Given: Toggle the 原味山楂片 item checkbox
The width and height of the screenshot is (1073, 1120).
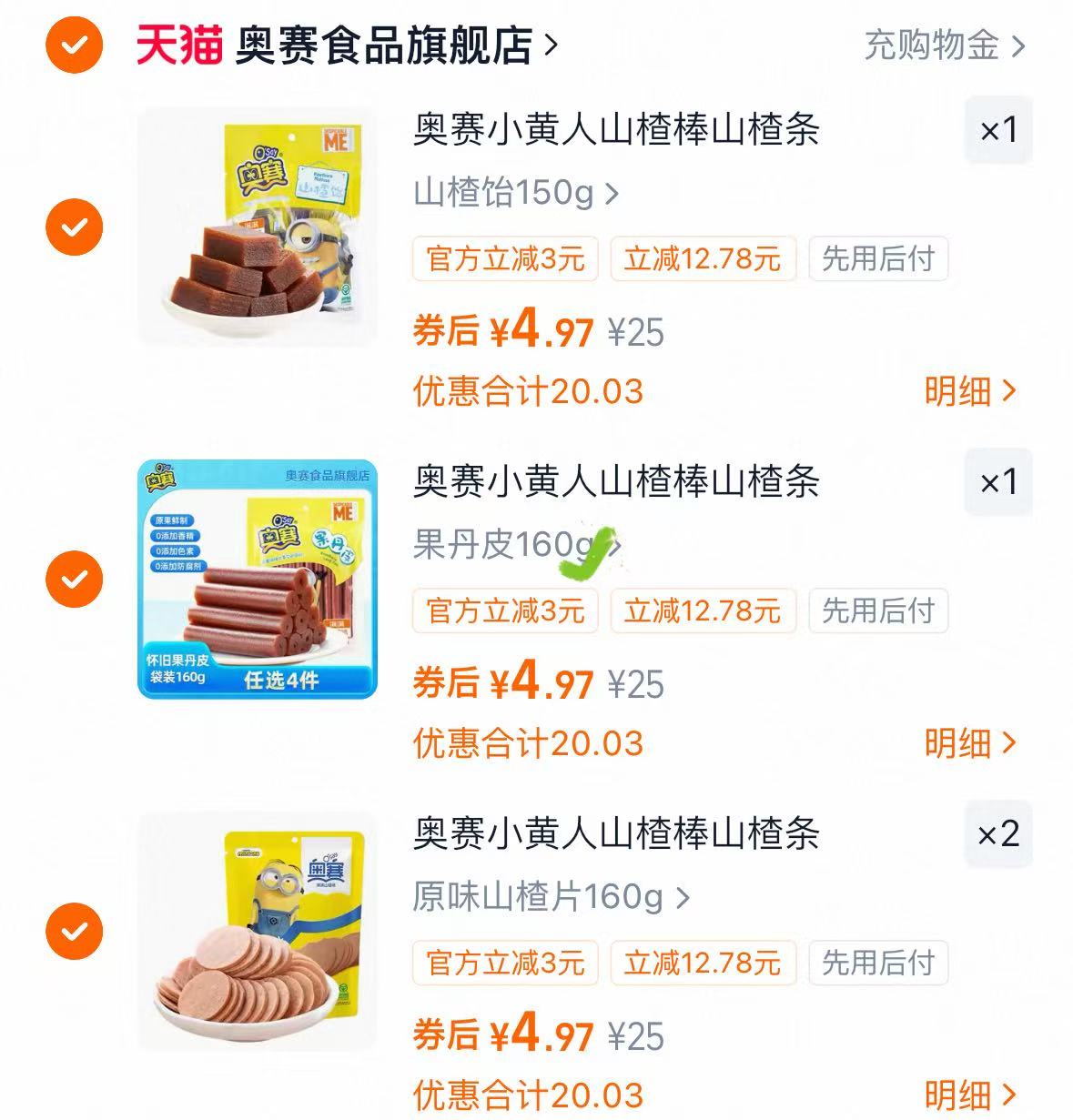Looking at the screenshot, I should pyautogui.click(x=73, y=930).
